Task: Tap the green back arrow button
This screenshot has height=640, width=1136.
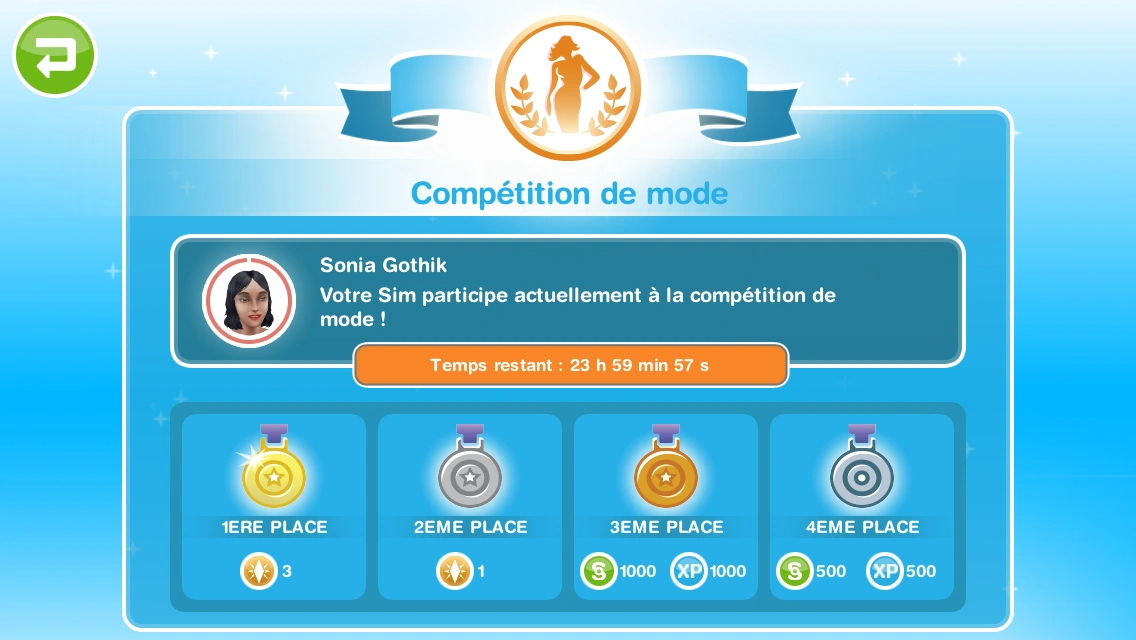Action: (x=54, y=54)
